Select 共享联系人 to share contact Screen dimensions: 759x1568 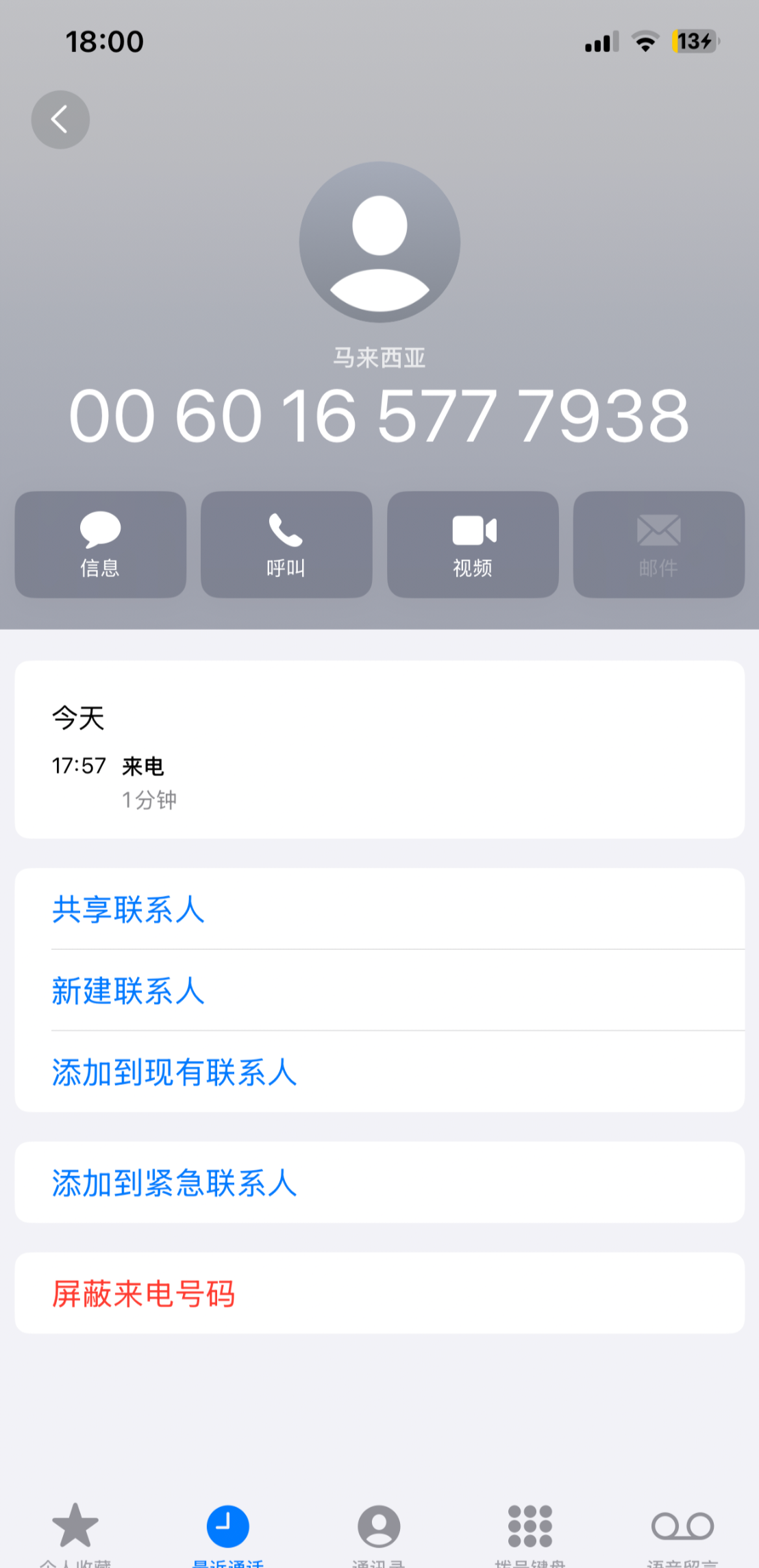tap(129, 909)
